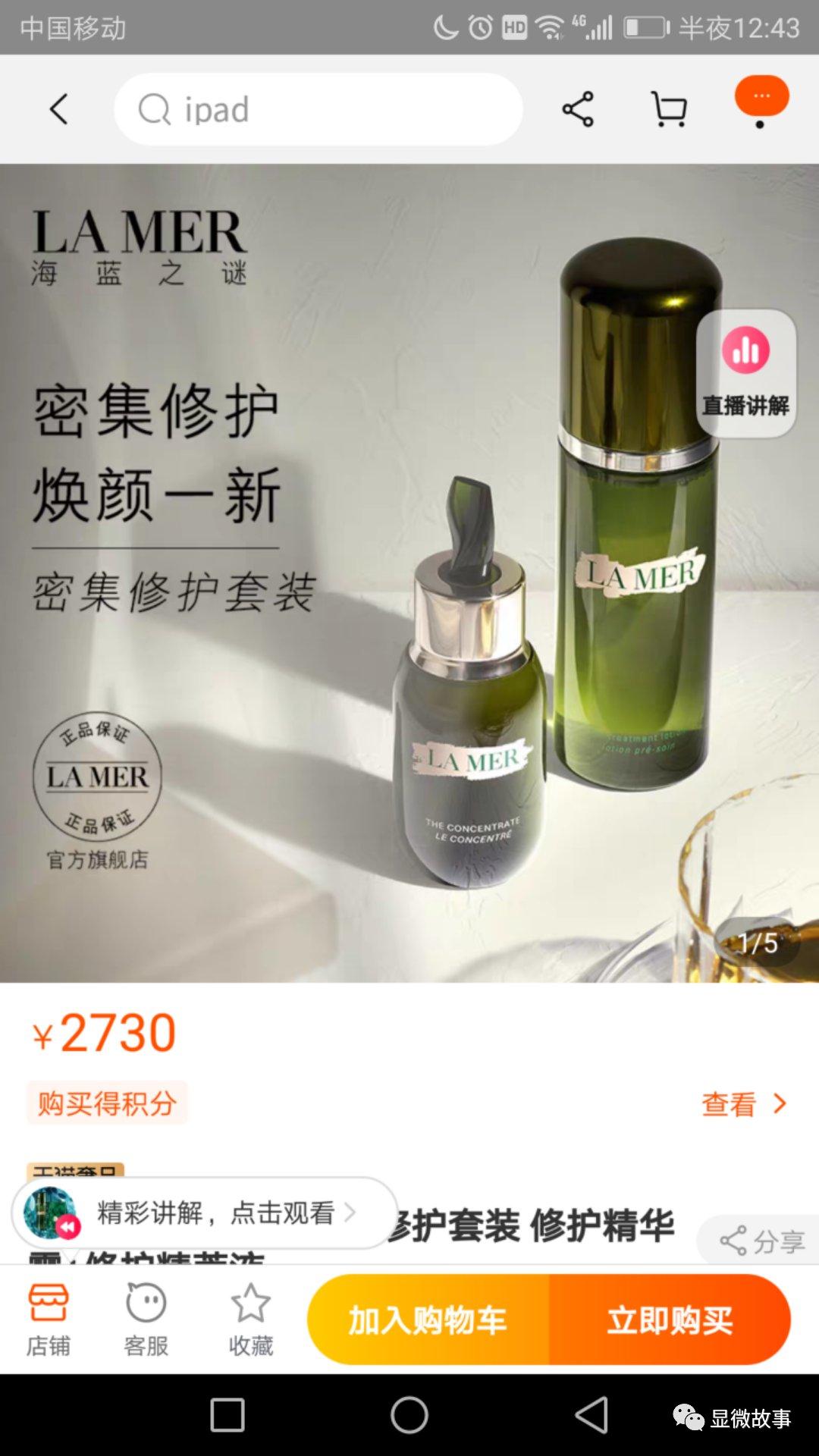Open the search magnifier icon
This screenshot has height=1456, width=819.
point(154,108)
